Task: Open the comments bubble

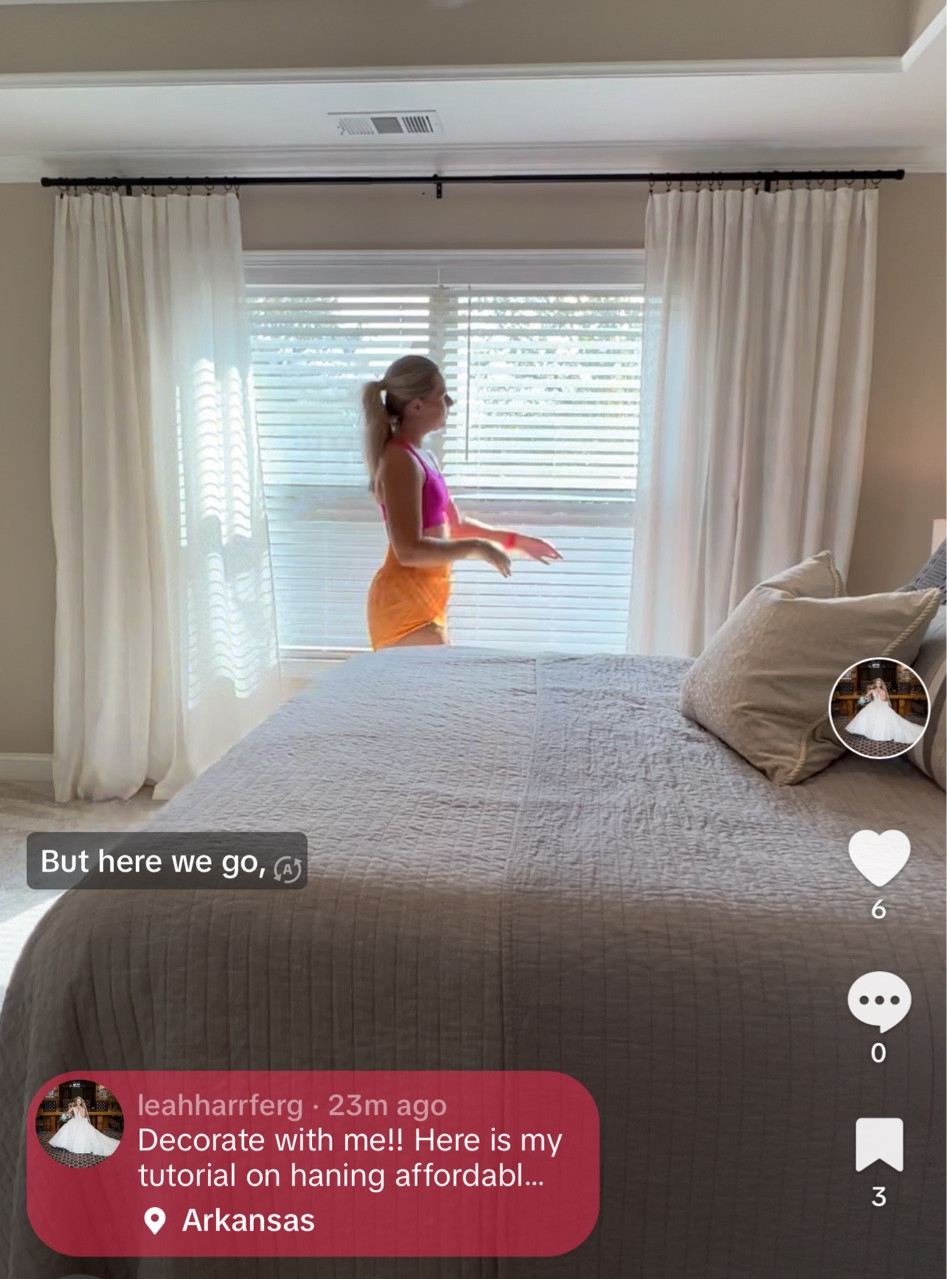Action: click(x=879, y=1001)
